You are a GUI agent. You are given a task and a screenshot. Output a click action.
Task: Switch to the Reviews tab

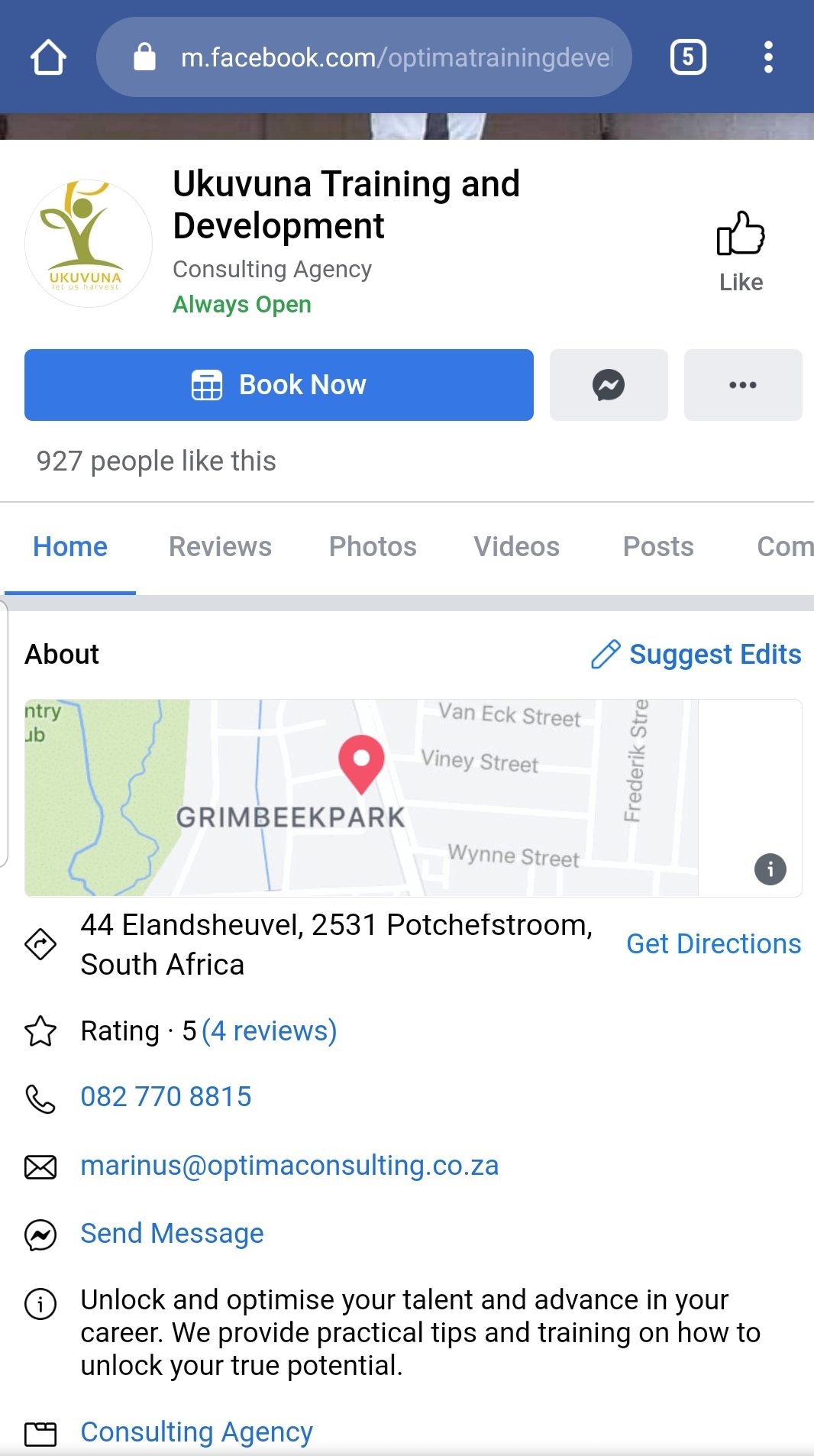(220, 547)
